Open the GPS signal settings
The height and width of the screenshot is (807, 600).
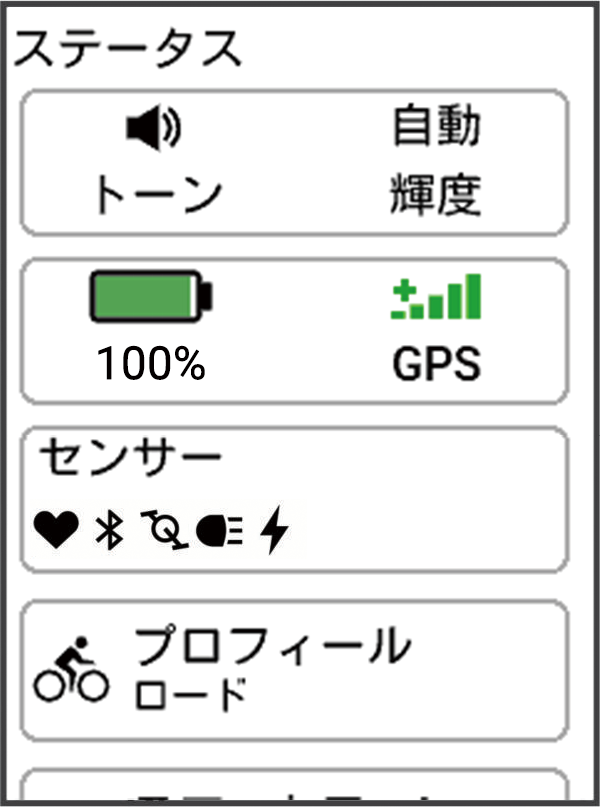pyautogui.click(x=435, y=330)
